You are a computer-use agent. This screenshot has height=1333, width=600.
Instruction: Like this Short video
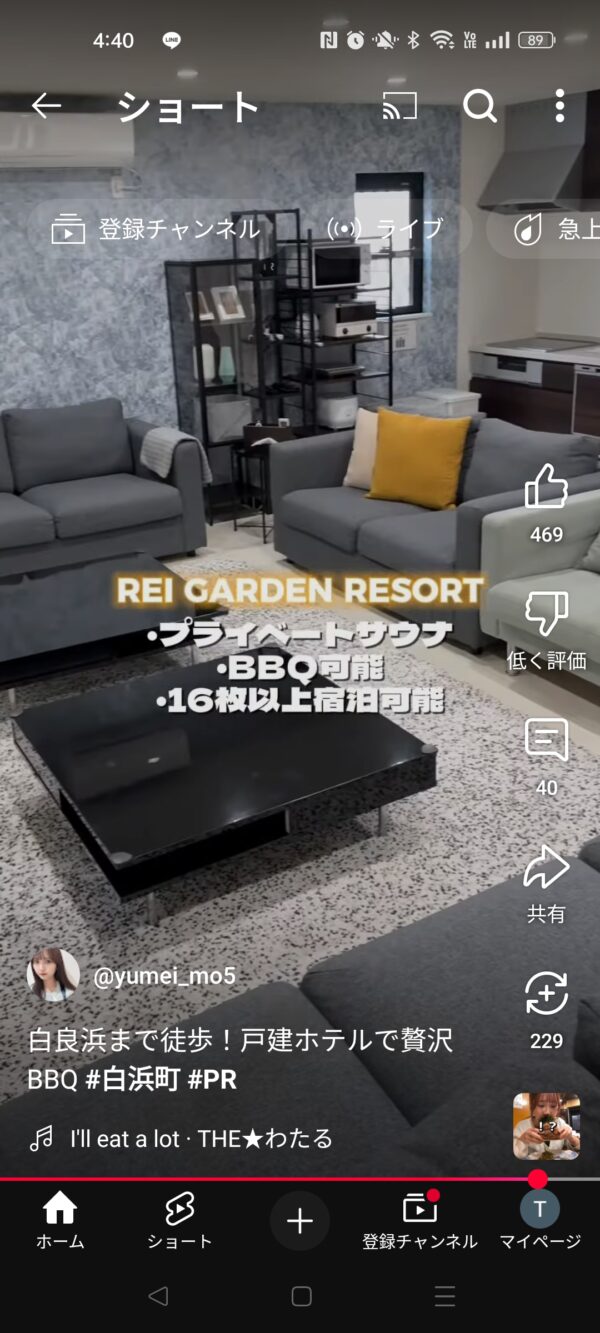[546, 489]
